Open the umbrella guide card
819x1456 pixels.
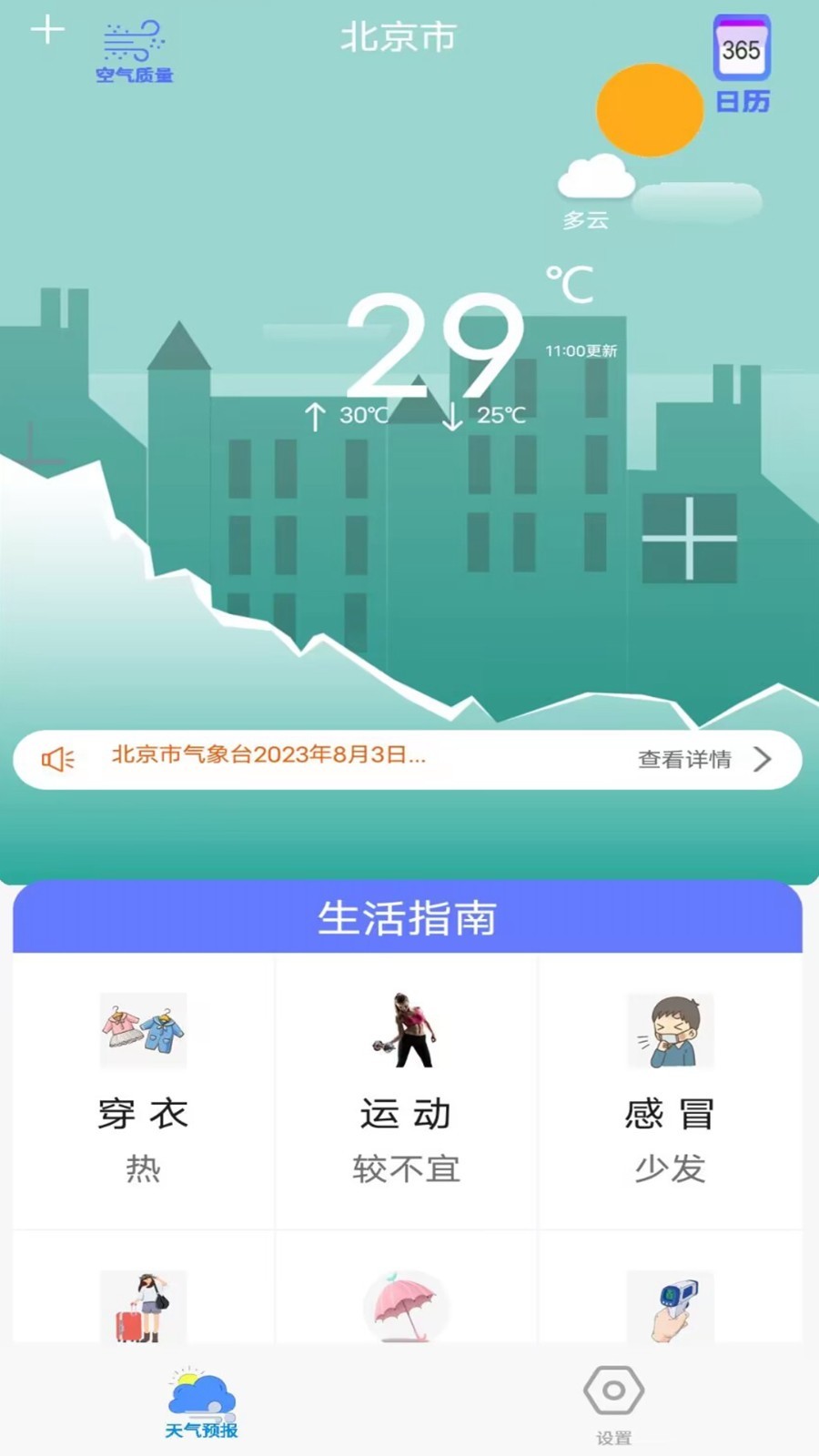(406, 1303)
